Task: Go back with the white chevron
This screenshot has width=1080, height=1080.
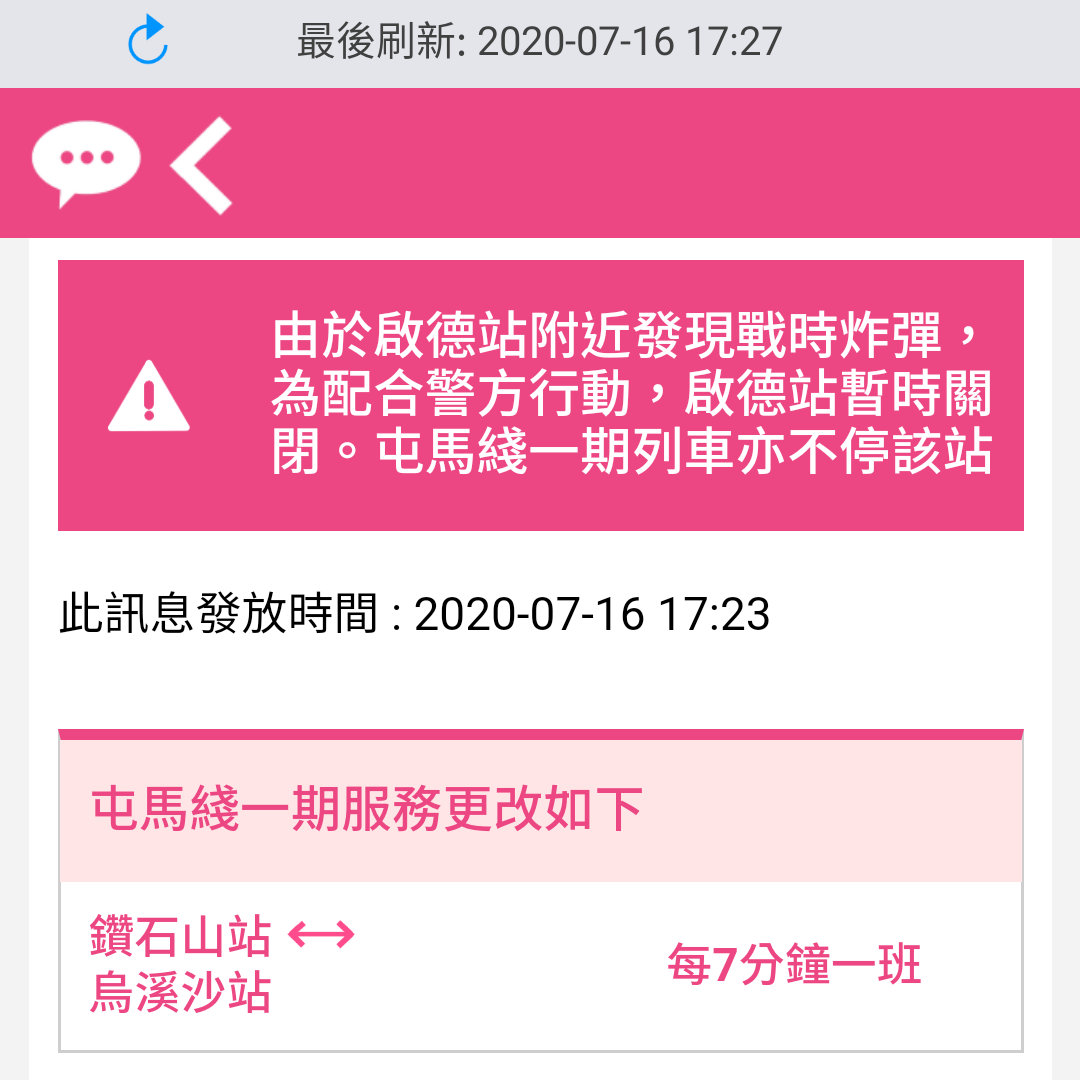Action: point(203,164)
